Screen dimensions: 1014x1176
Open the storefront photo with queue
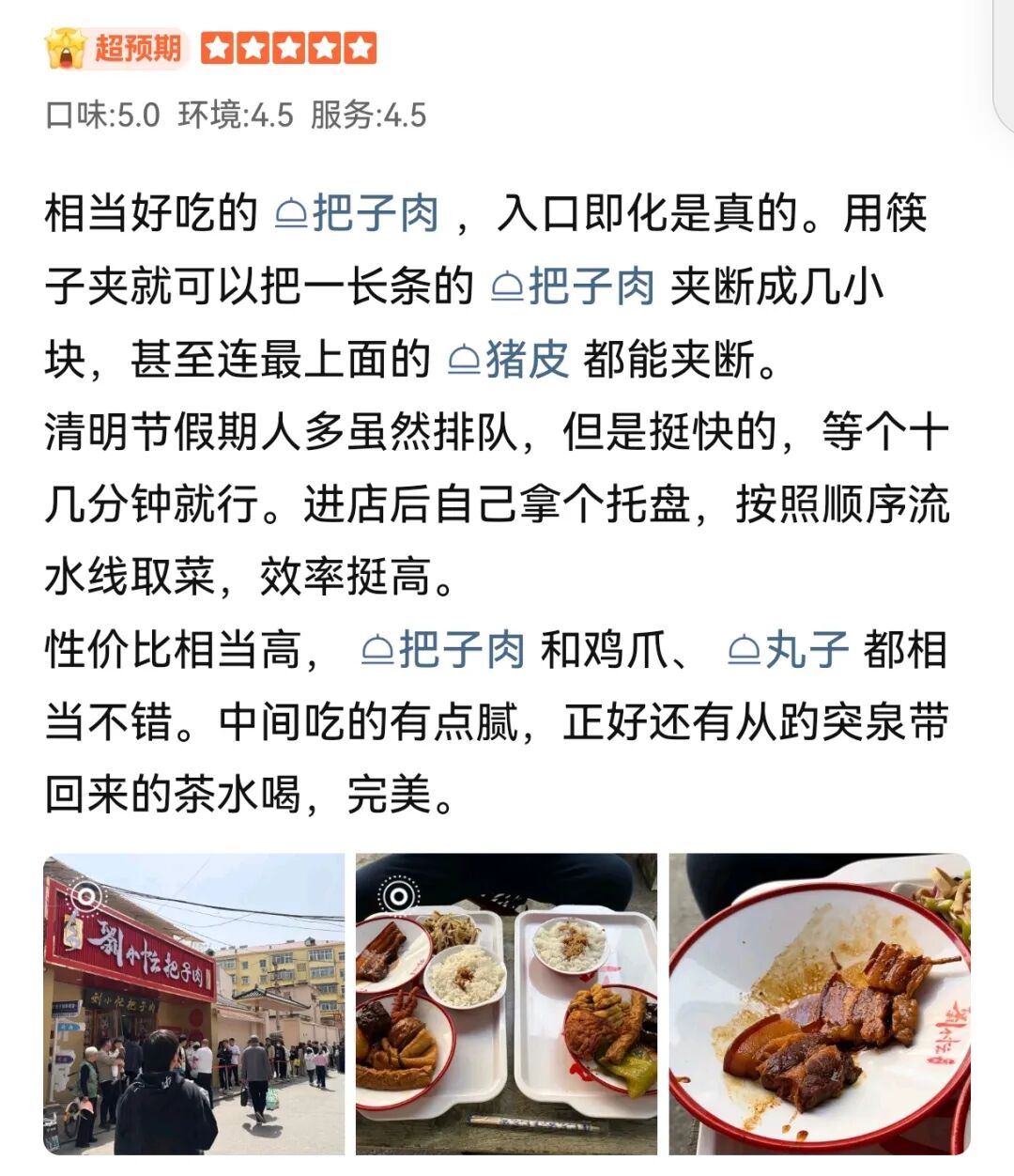point(194,1004)
